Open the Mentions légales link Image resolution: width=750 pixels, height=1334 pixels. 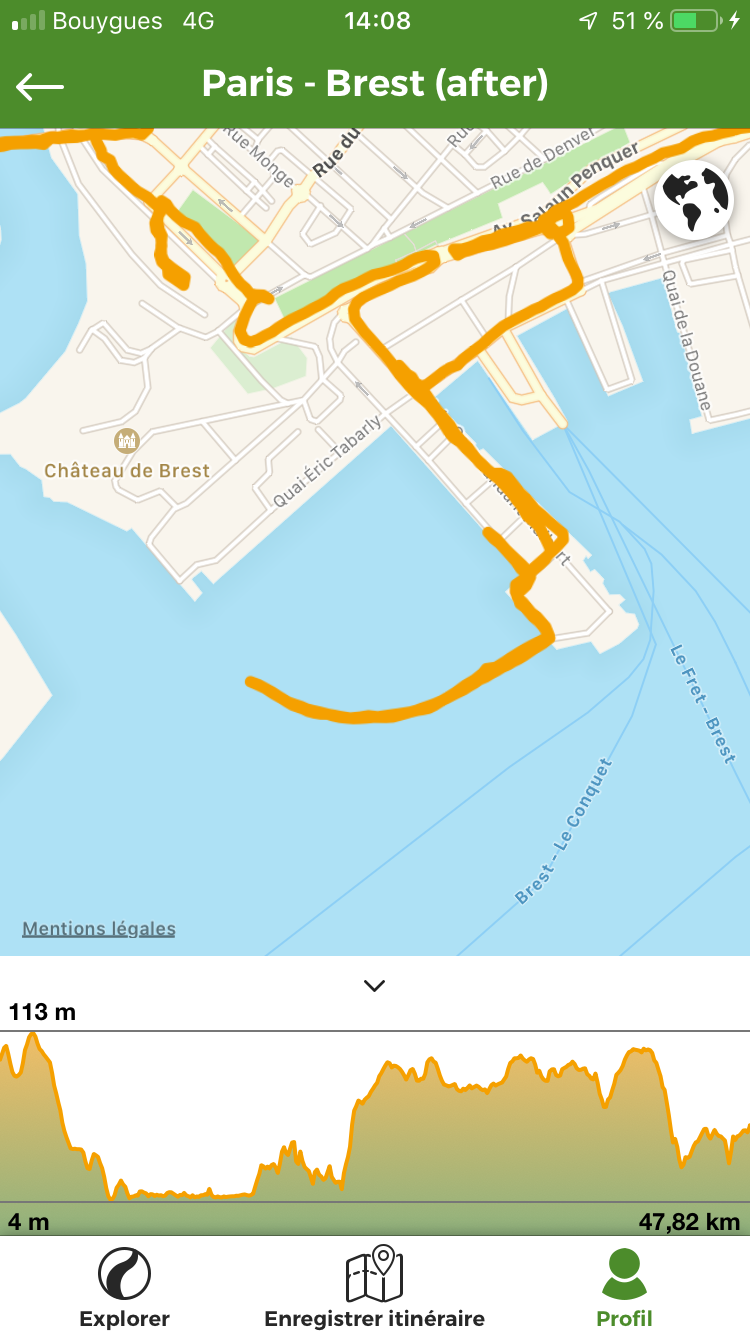click(99, 929)
